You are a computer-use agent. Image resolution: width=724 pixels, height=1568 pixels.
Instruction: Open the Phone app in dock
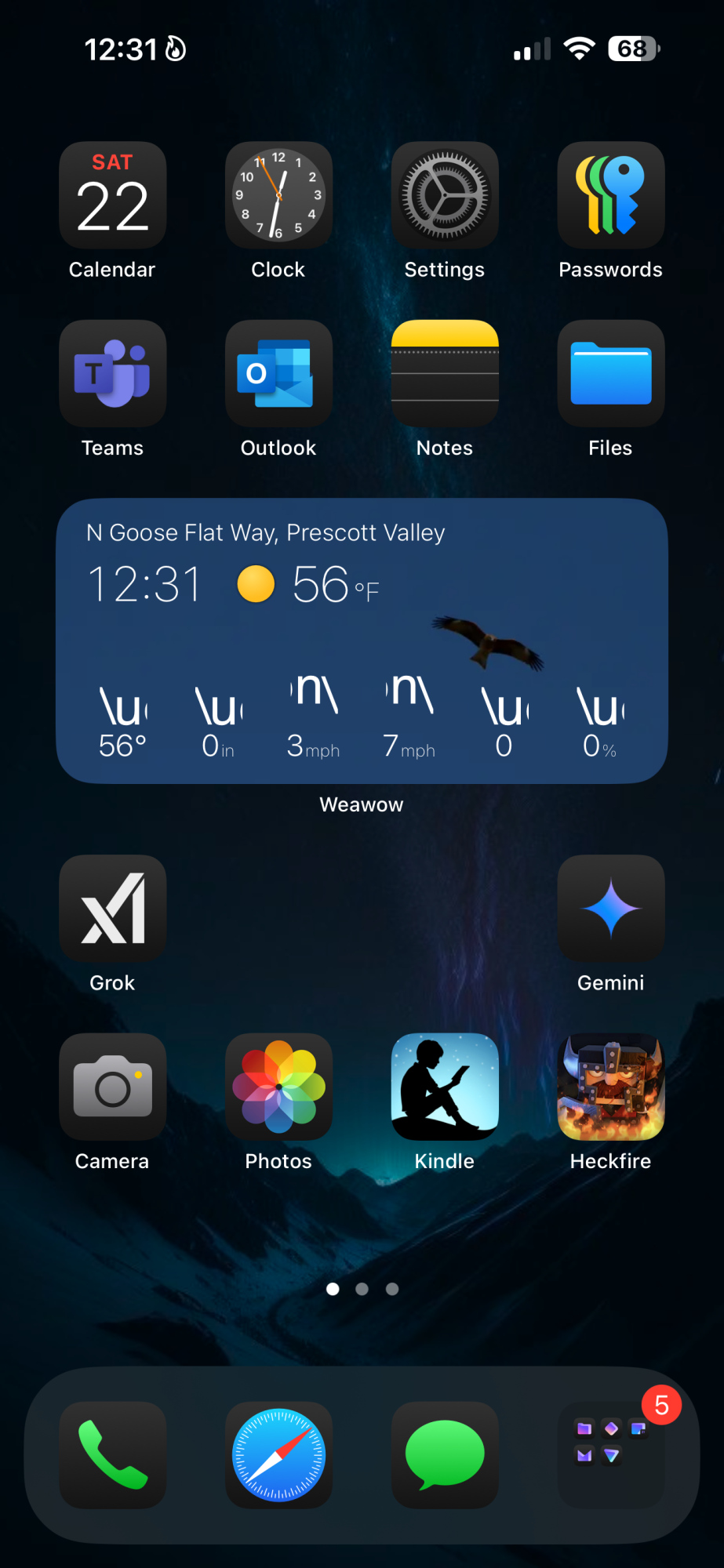112,1455
